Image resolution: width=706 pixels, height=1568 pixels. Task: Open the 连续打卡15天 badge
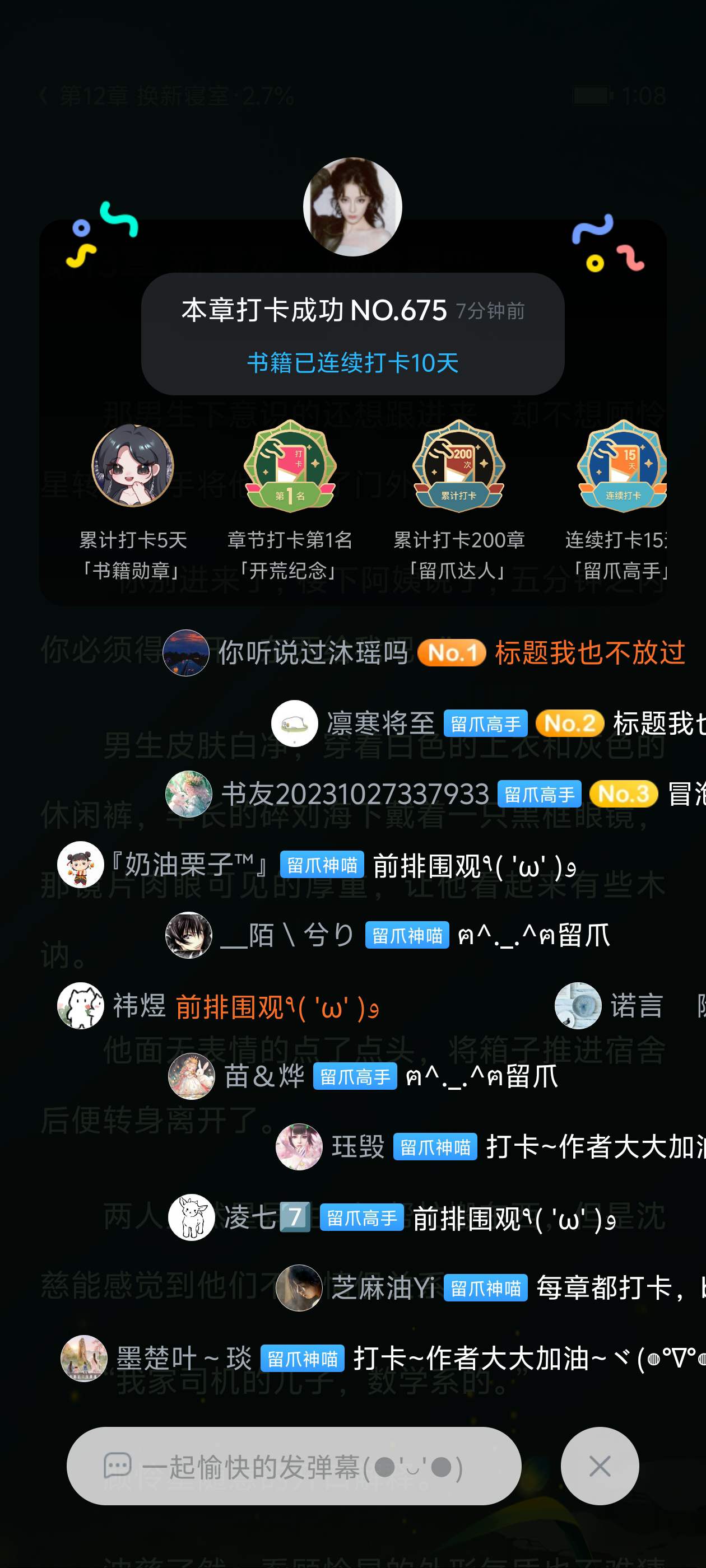click(x=623, y=466)
